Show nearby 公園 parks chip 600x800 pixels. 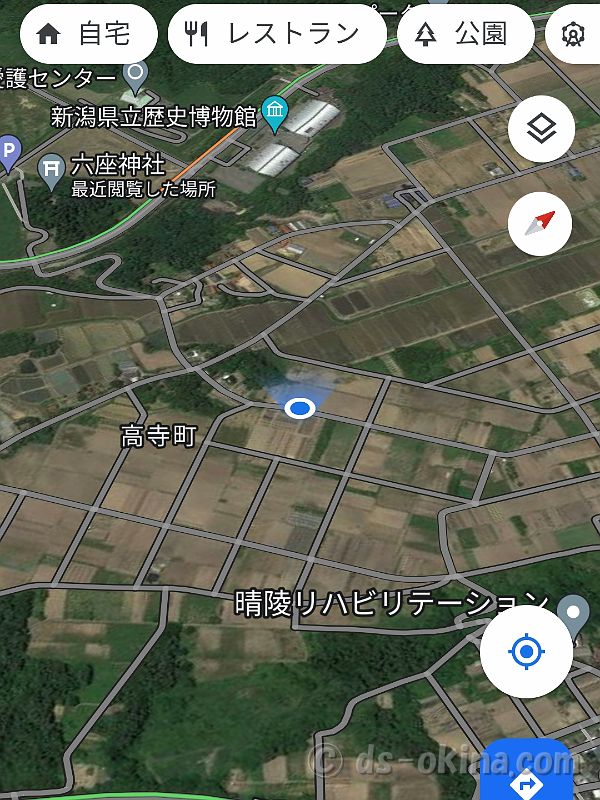tap(465, 34)
